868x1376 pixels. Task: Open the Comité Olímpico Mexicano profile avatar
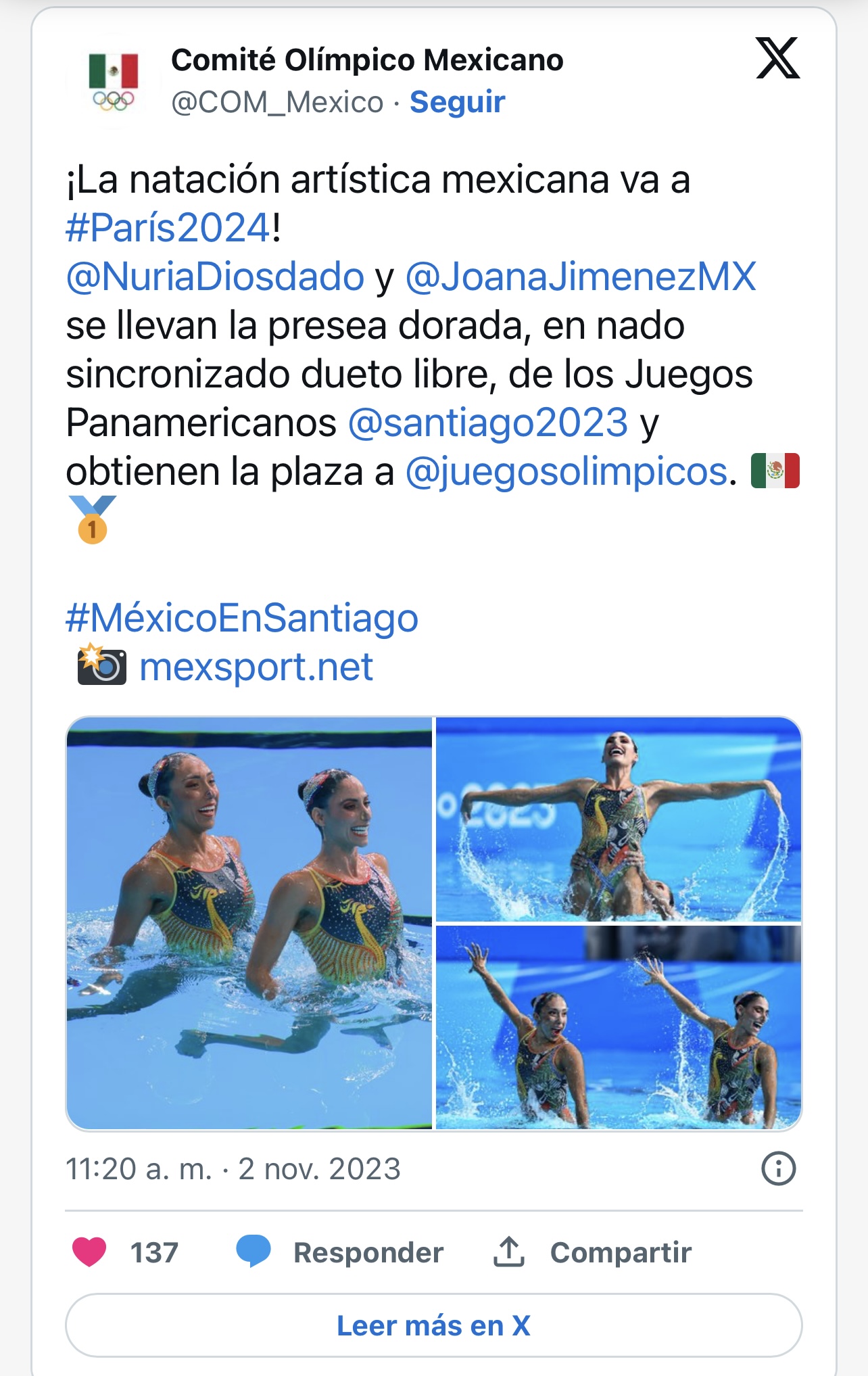pos(114,81)
